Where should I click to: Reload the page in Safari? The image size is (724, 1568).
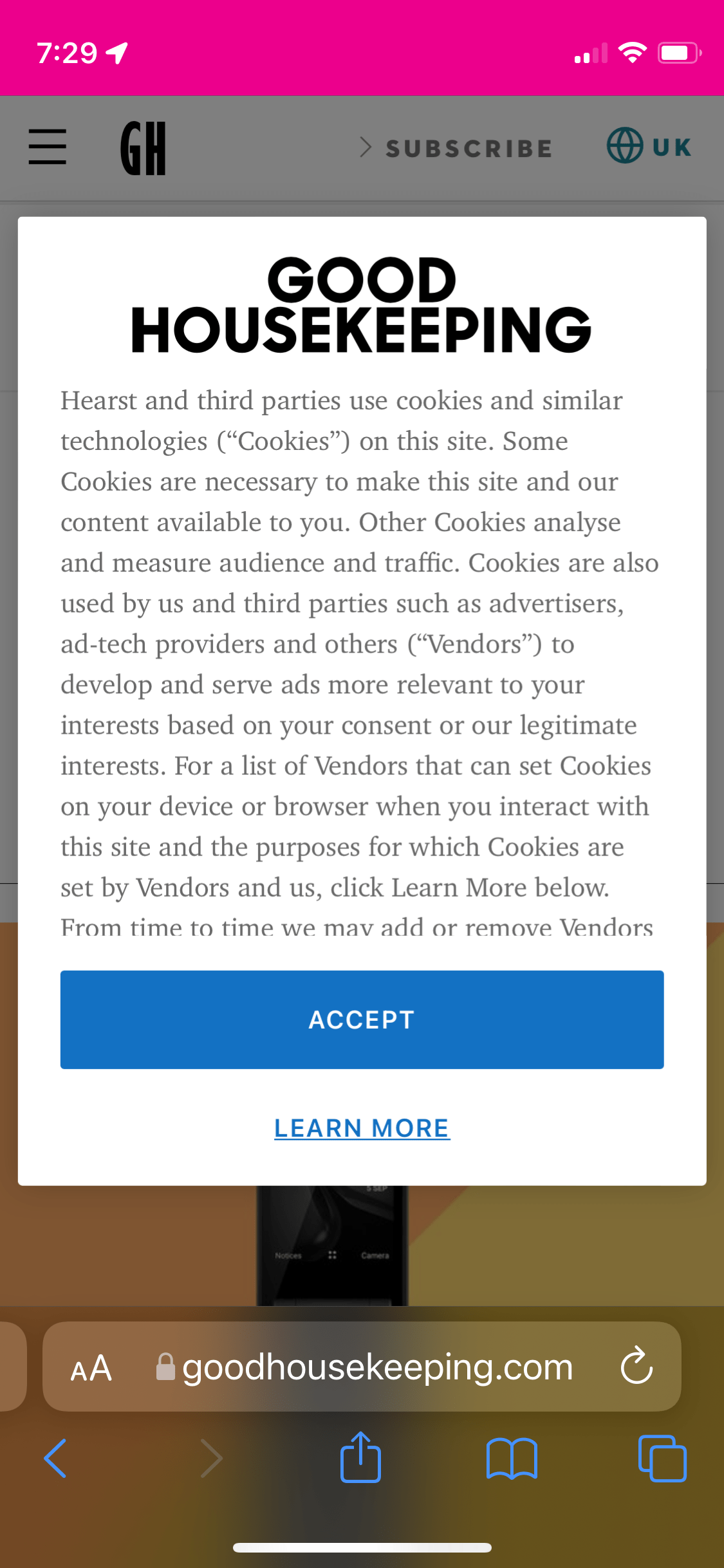(636, 1366)
